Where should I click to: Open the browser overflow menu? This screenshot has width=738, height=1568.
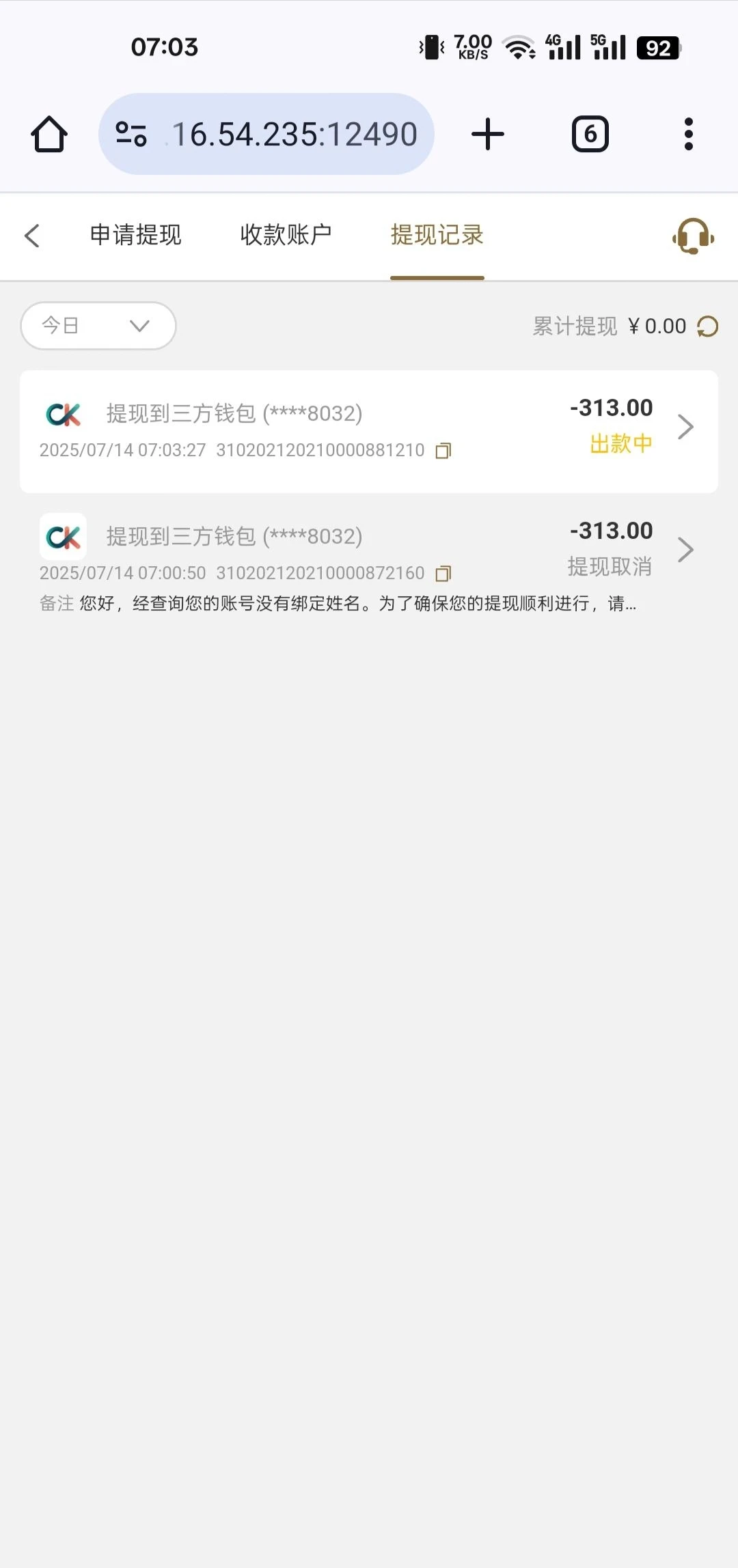(688, 134)
